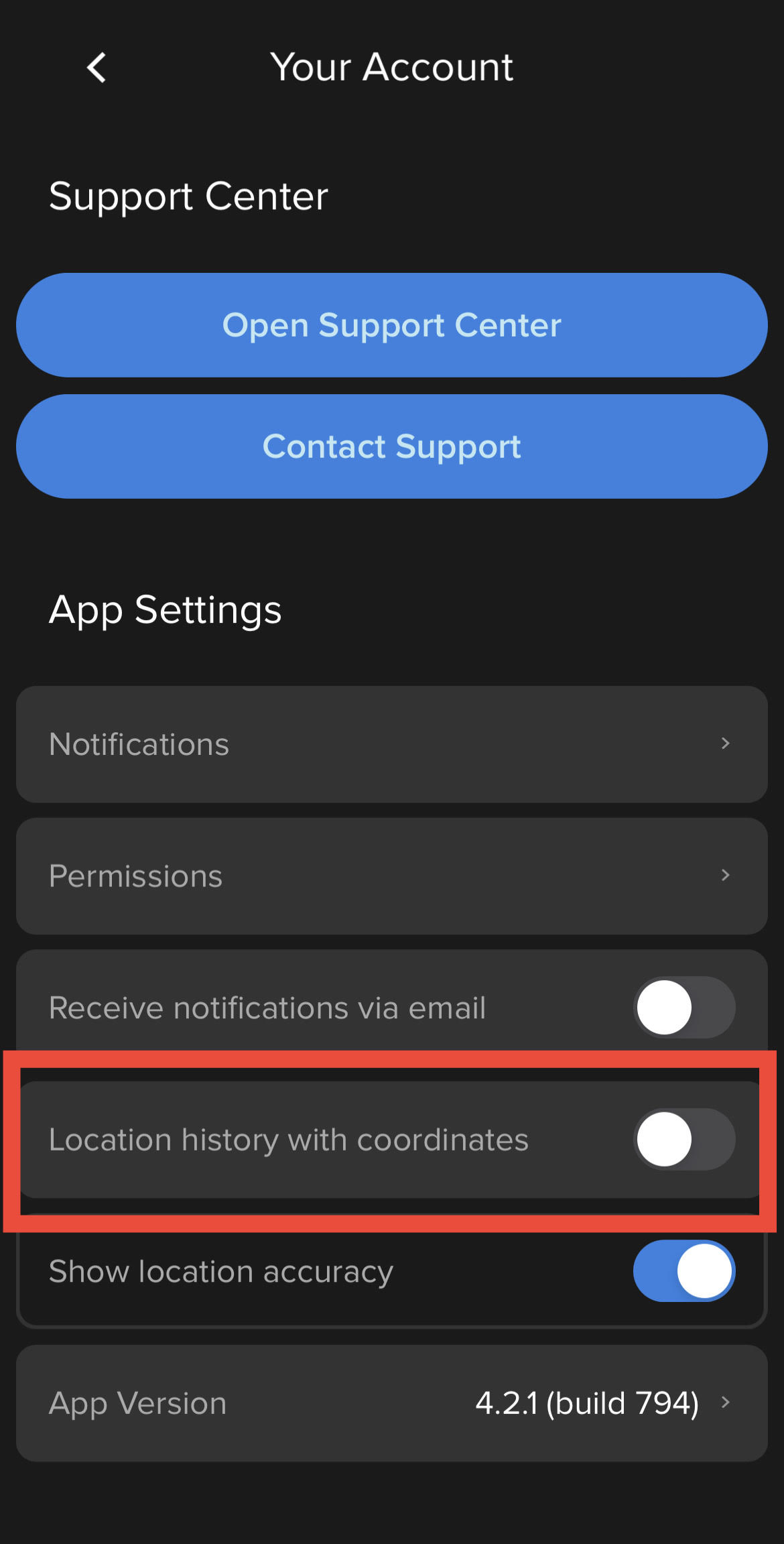784x1544 pixels.
Task: Click the back arrow icon
Action: [96, 67]
